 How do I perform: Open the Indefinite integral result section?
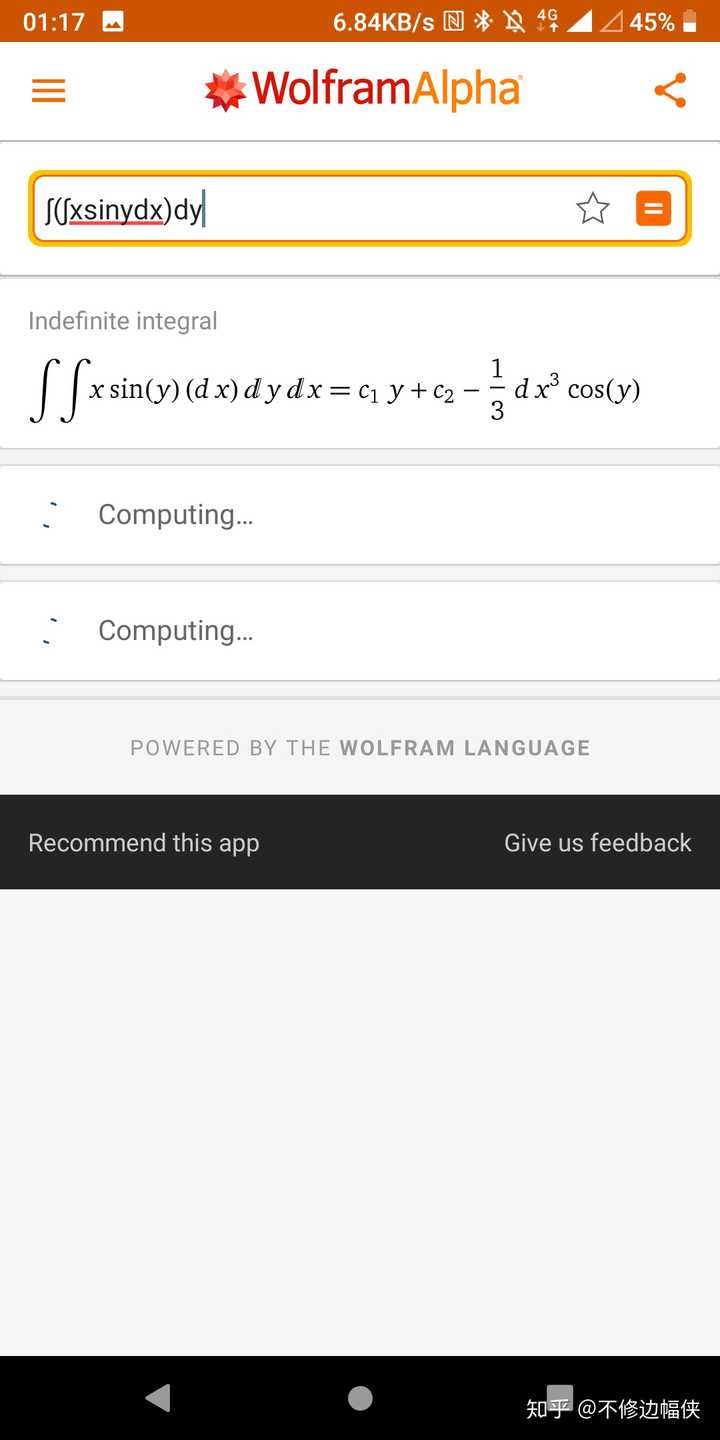pyautogui.click(x=360, y=380)
